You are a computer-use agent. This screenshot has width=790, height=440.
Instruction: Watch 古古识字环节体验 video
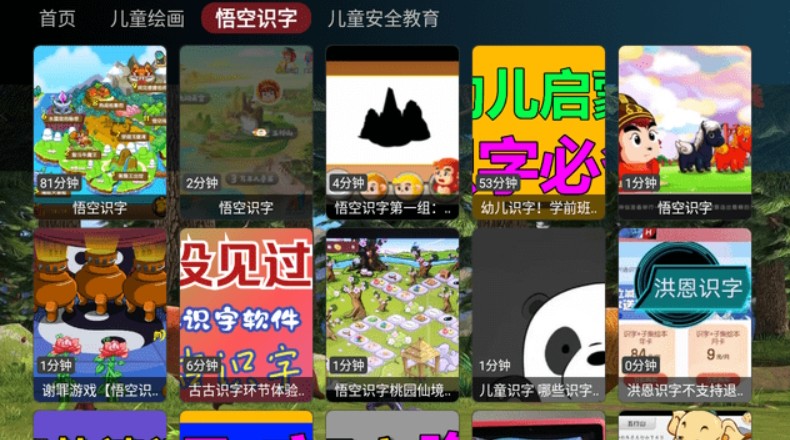(x=246, y=314)
